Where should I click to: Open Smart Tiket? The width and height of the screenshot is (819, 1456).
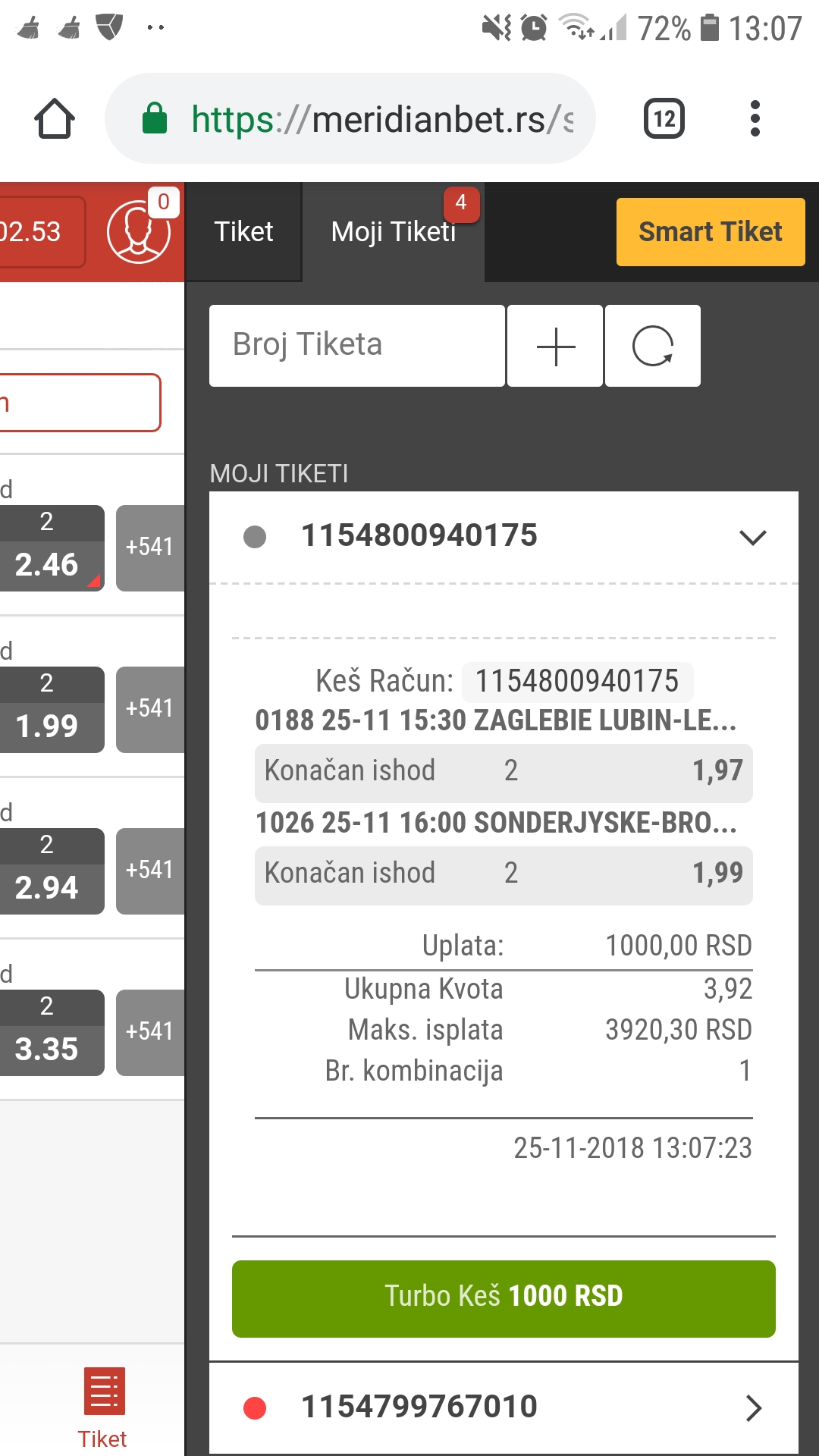(710, 231)
